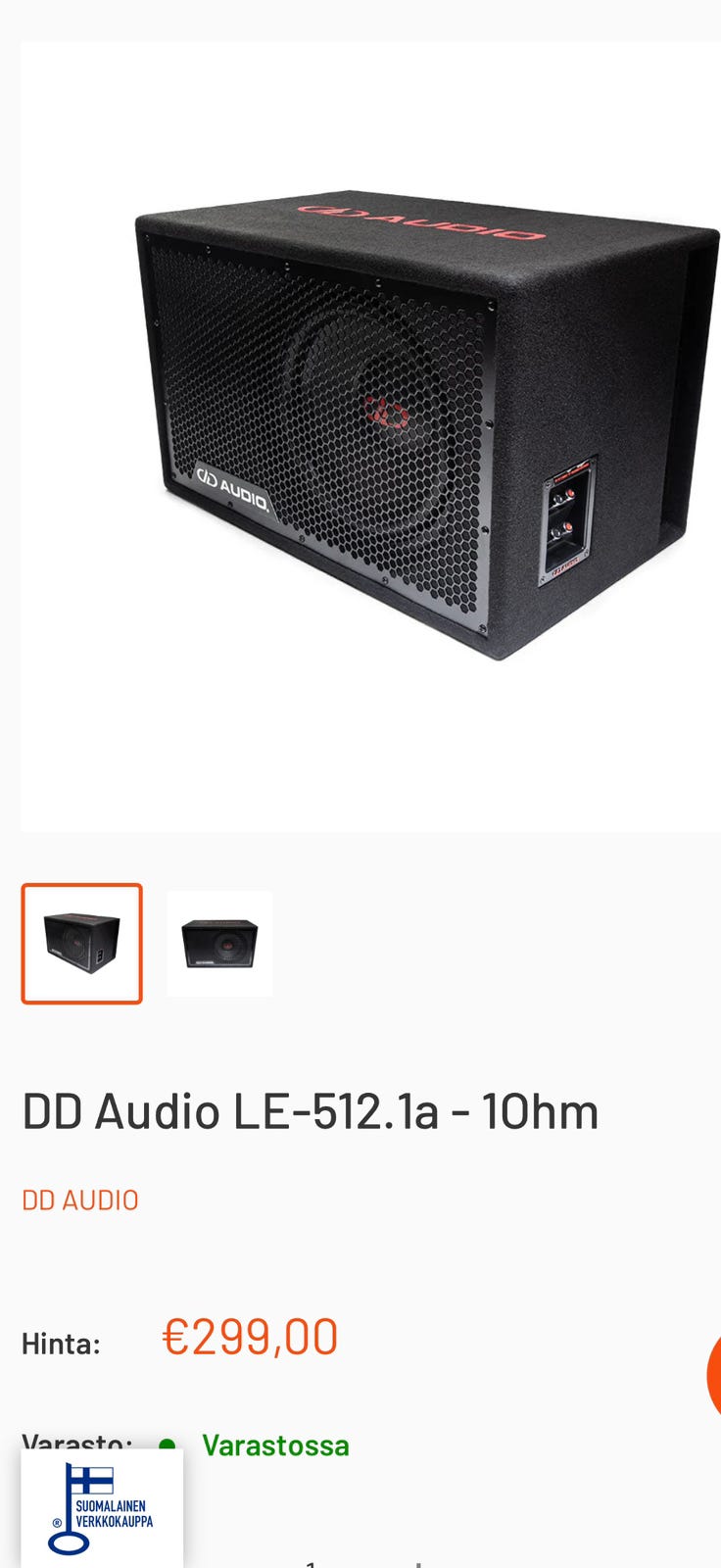Open the main DD Audio subwoofer product image
721x1568 pixels.
[370, 437]
